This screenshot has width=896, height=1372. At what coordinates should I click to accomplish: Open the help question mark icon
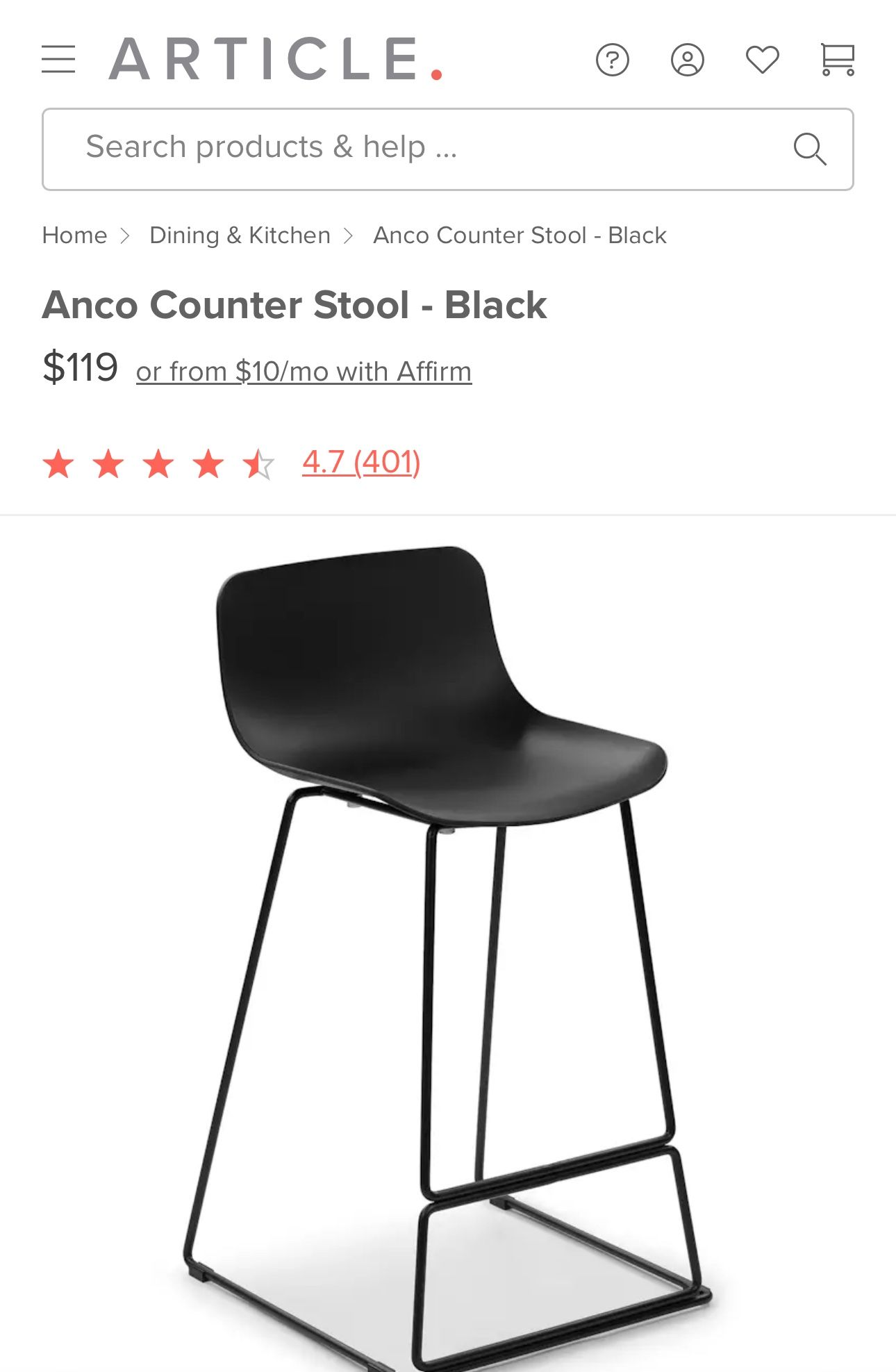[x=612, y=60]
